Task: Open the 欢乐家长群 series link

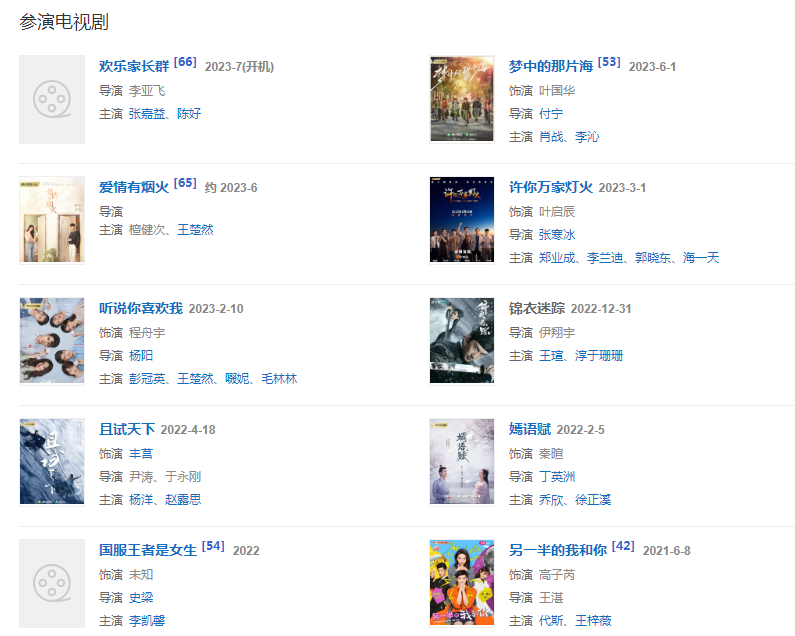Action: pyautogui.click(x=135, y=66)
